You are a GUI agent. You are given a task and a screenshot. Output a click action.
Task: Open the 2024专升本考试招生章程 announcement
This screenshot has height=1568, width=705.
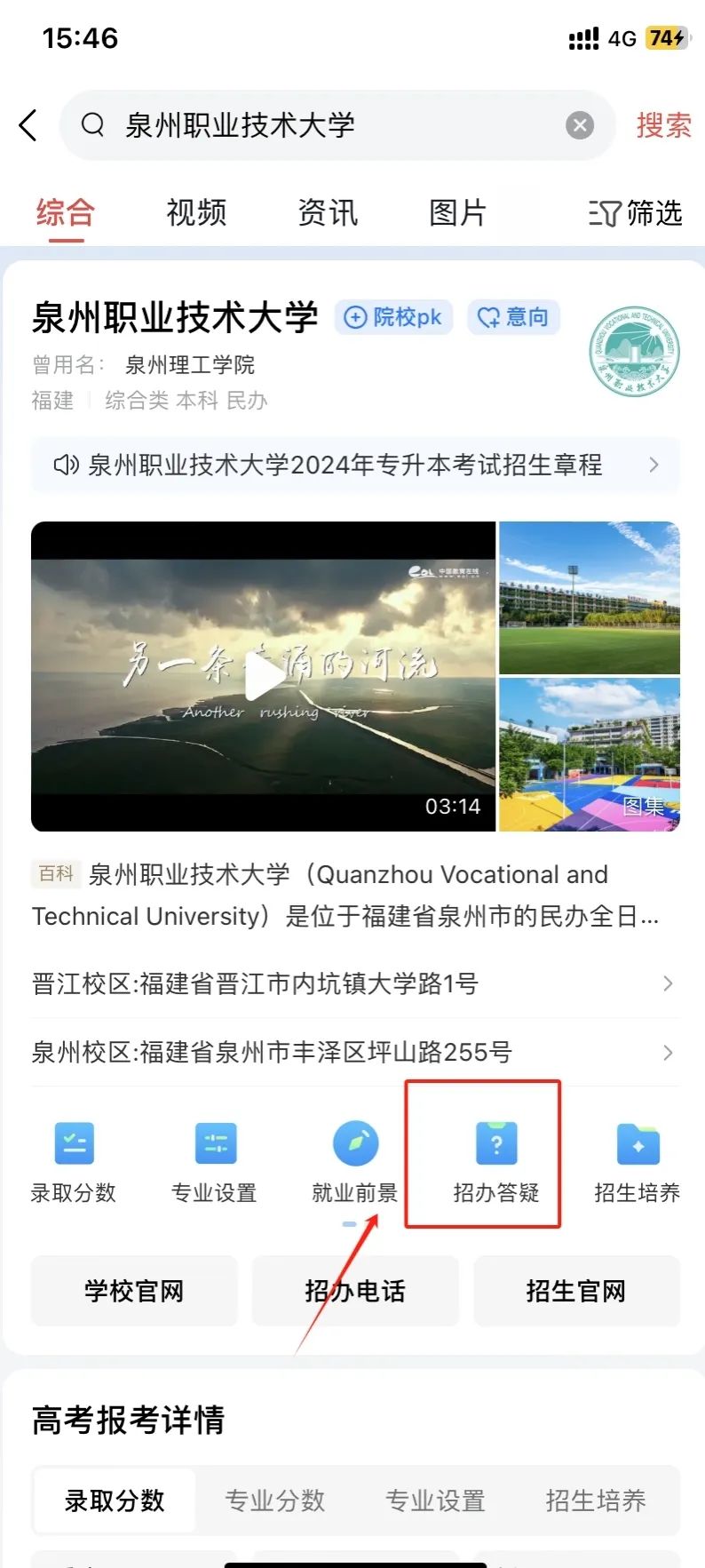pyautogui.click(x=355, y=465)
